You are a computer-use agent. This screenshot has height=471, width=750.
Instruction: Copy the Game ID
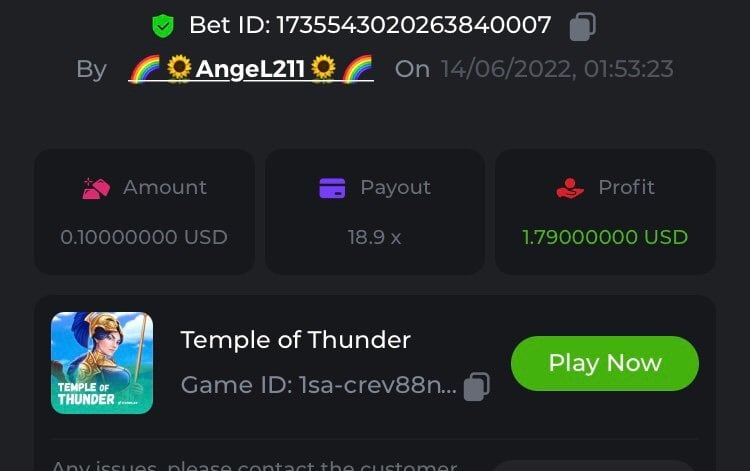[477, 386]
